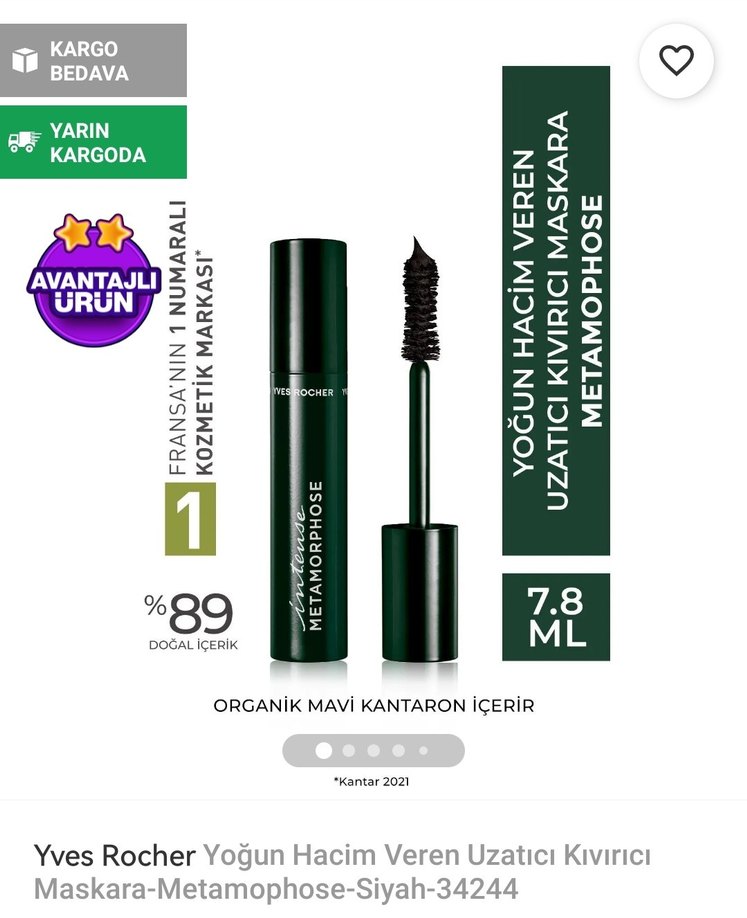Jump to the second image indicator dot

pos(348,750)
